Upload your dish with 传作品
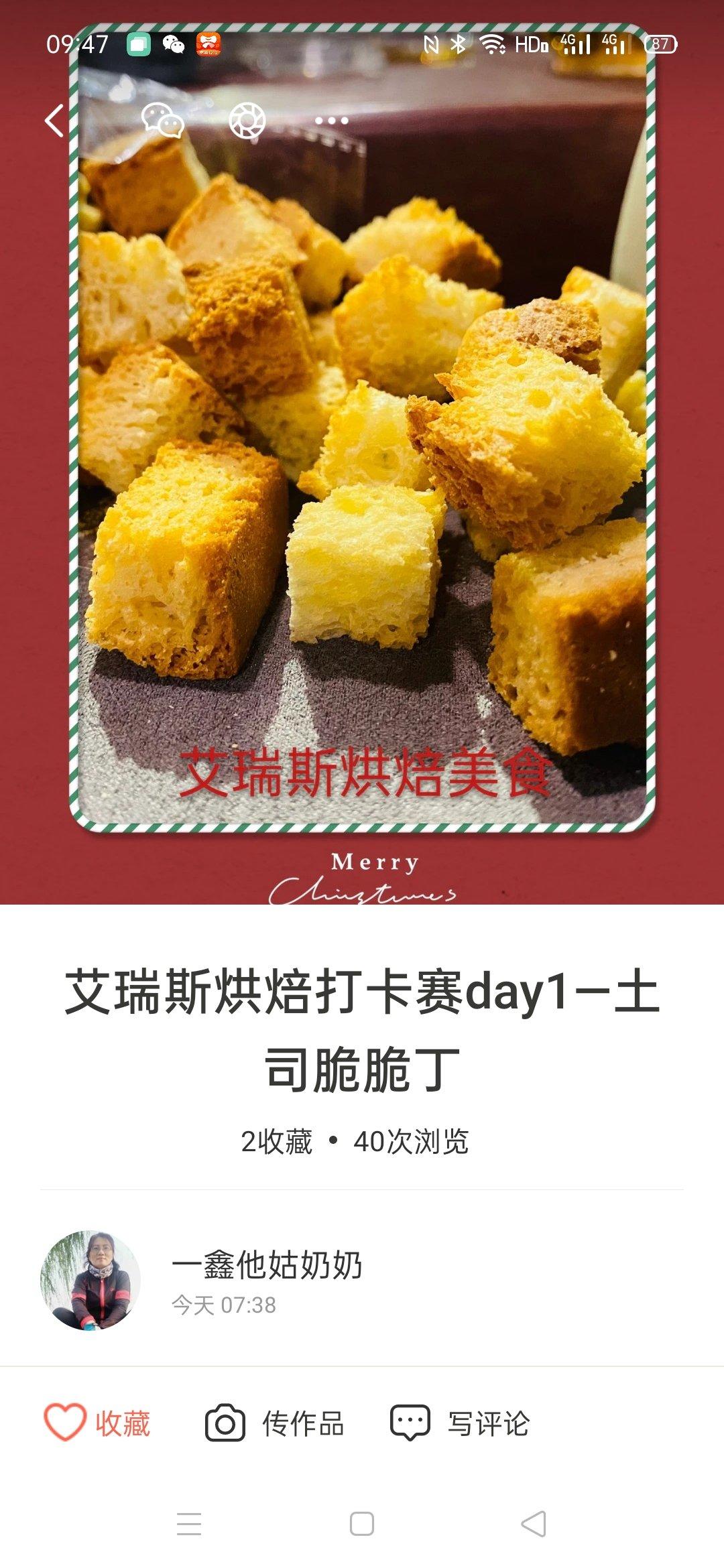Viewport: 724px width, 1568px height. [275, 1423]
